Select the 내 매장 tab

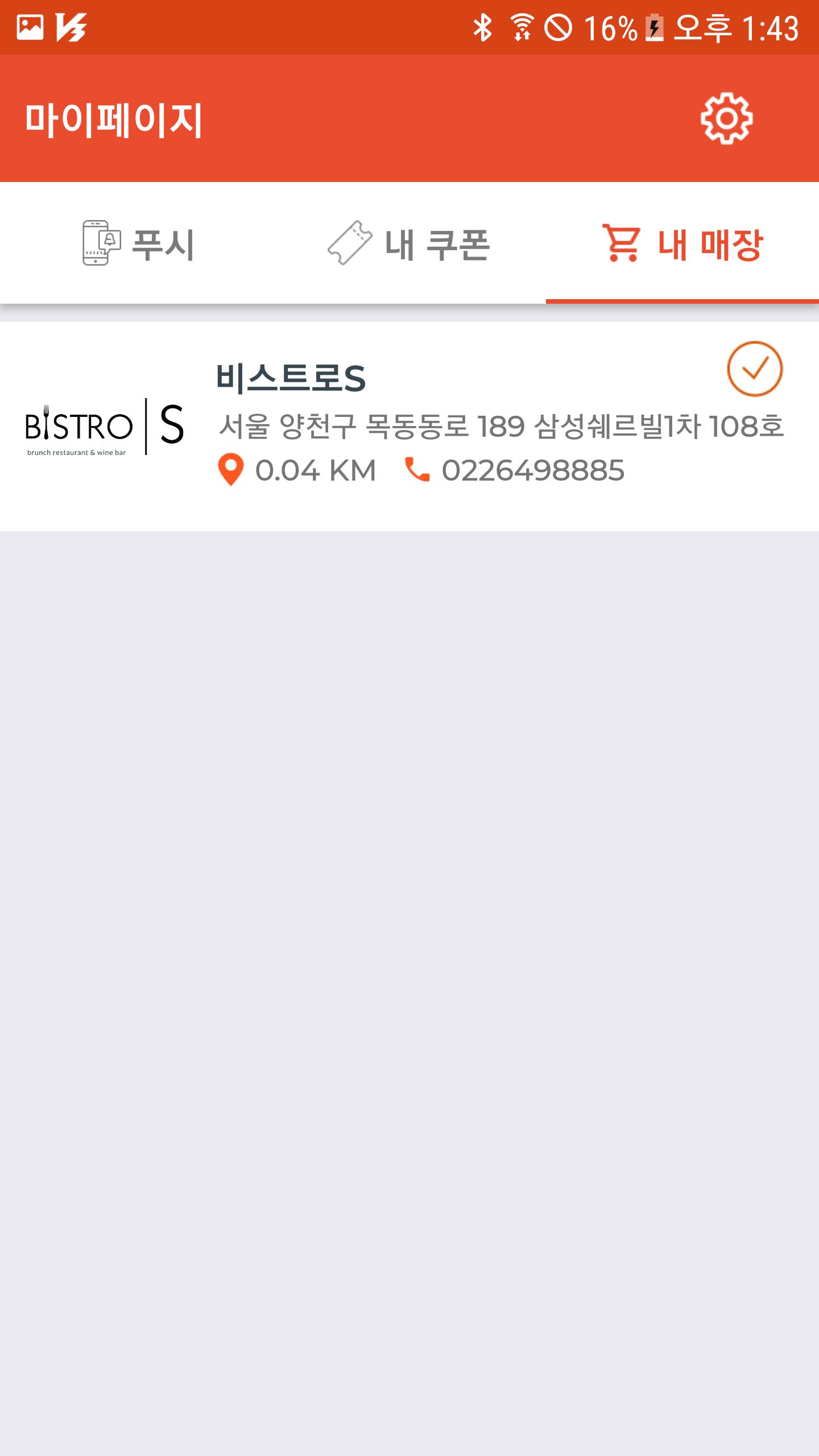tap(682, 243)
